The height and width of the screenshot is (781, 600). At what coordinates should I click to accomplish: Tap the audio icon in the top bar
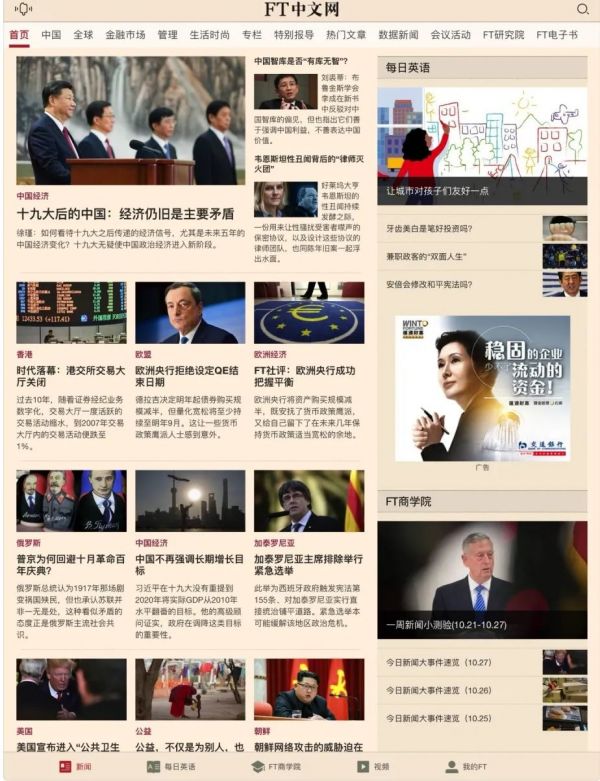coord(24,10)
